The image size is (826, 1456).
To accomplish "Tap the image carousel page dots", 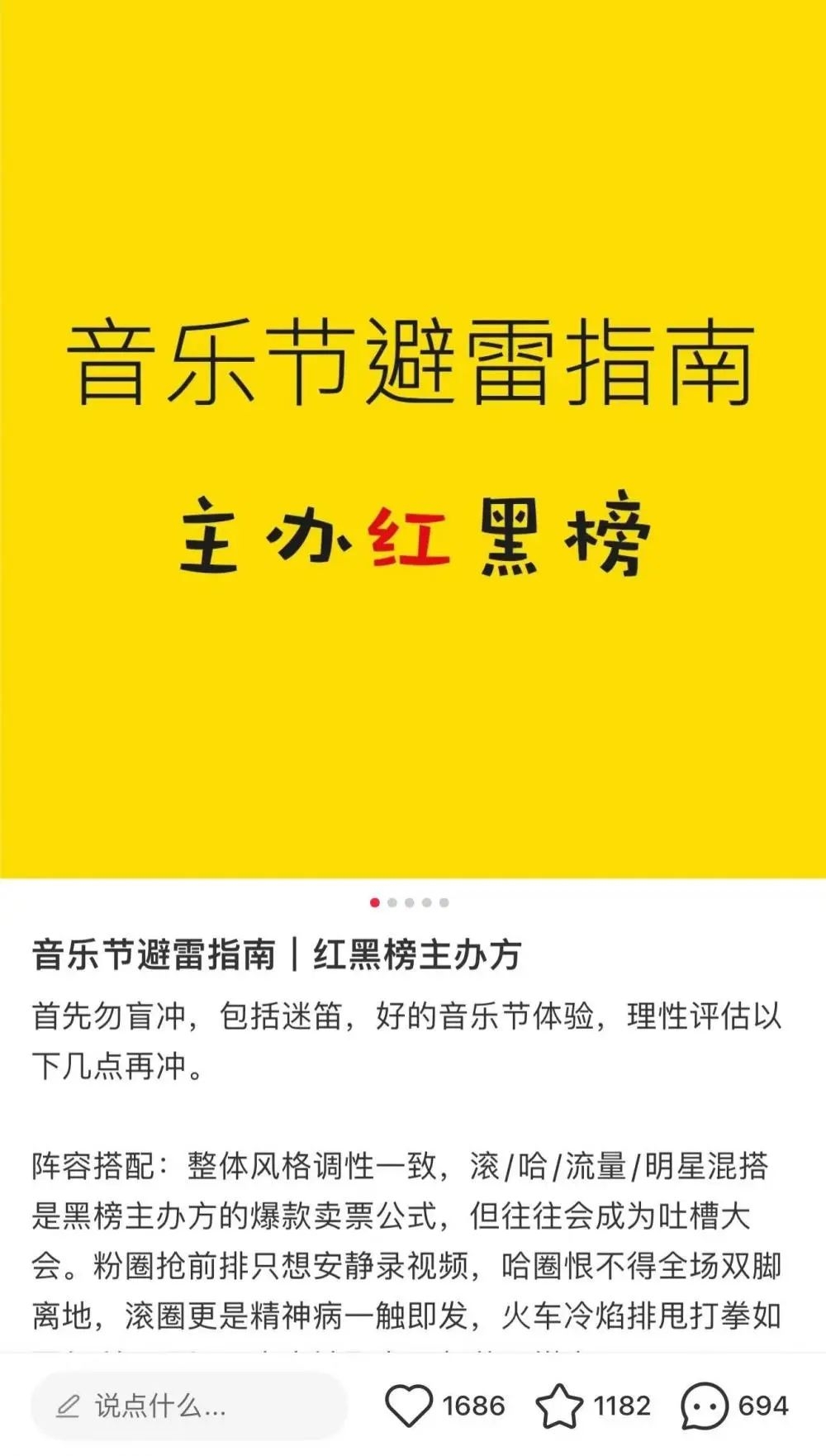I will [410, 902].
